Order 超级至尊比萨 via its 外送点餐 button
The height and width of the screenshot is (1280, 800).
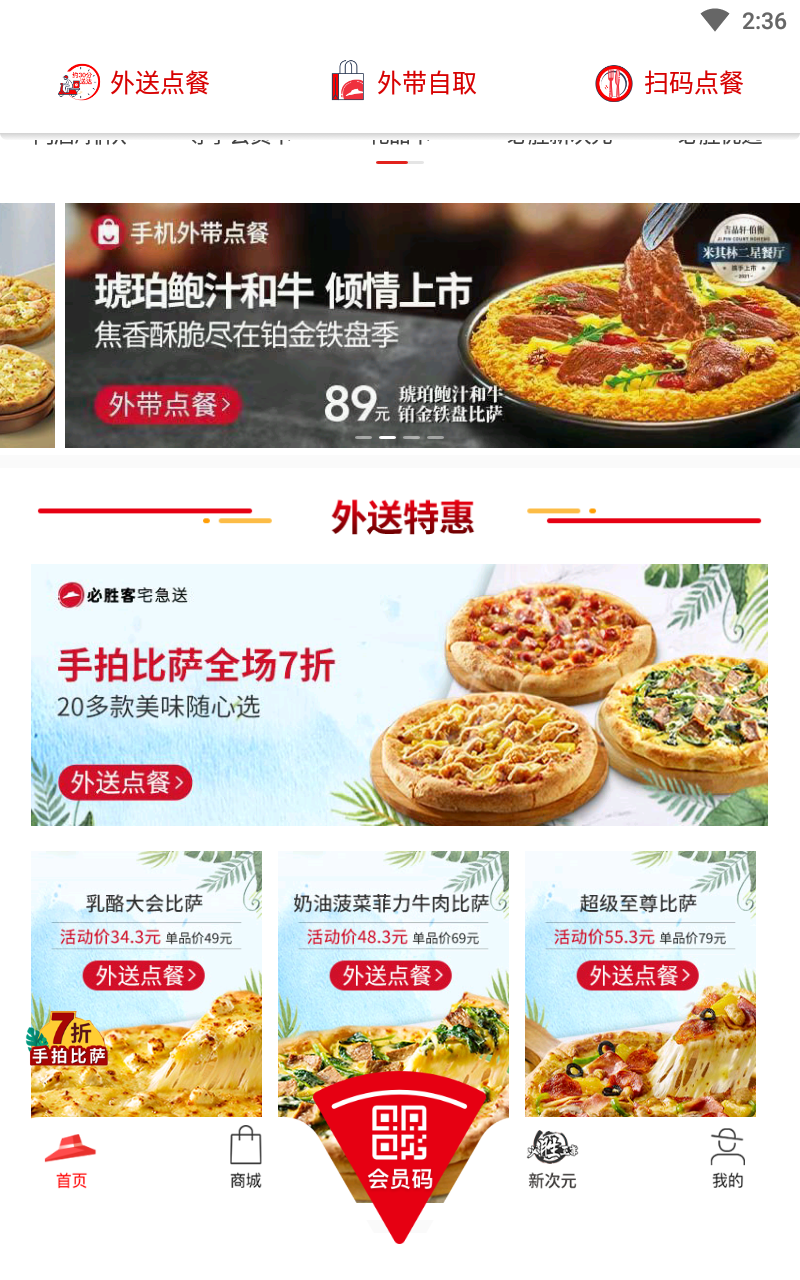637,976
